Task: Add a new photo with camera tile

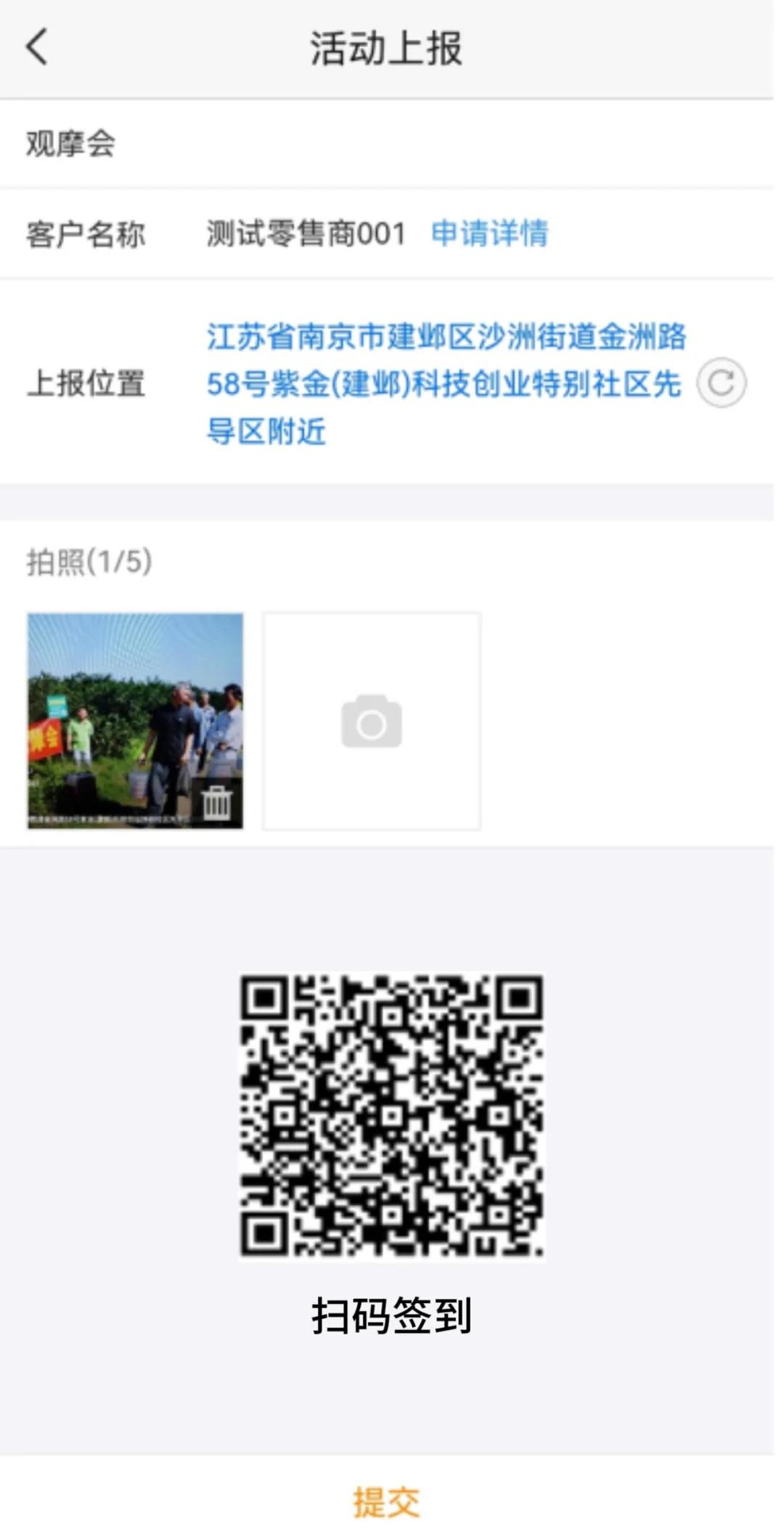Action: click(x=371, y=721)
